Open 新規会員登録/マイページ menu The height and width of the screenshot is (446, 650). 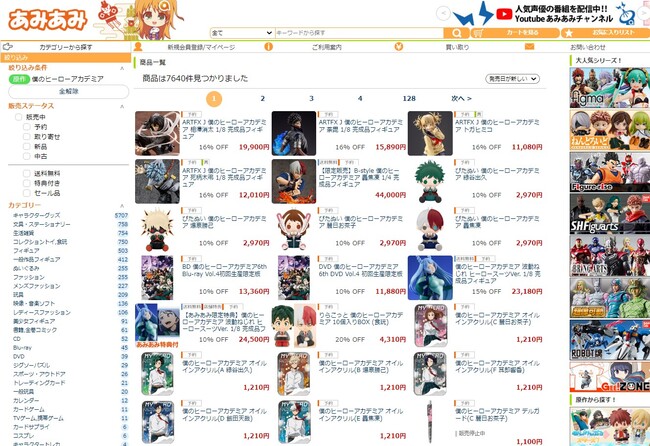coord(201,47)
